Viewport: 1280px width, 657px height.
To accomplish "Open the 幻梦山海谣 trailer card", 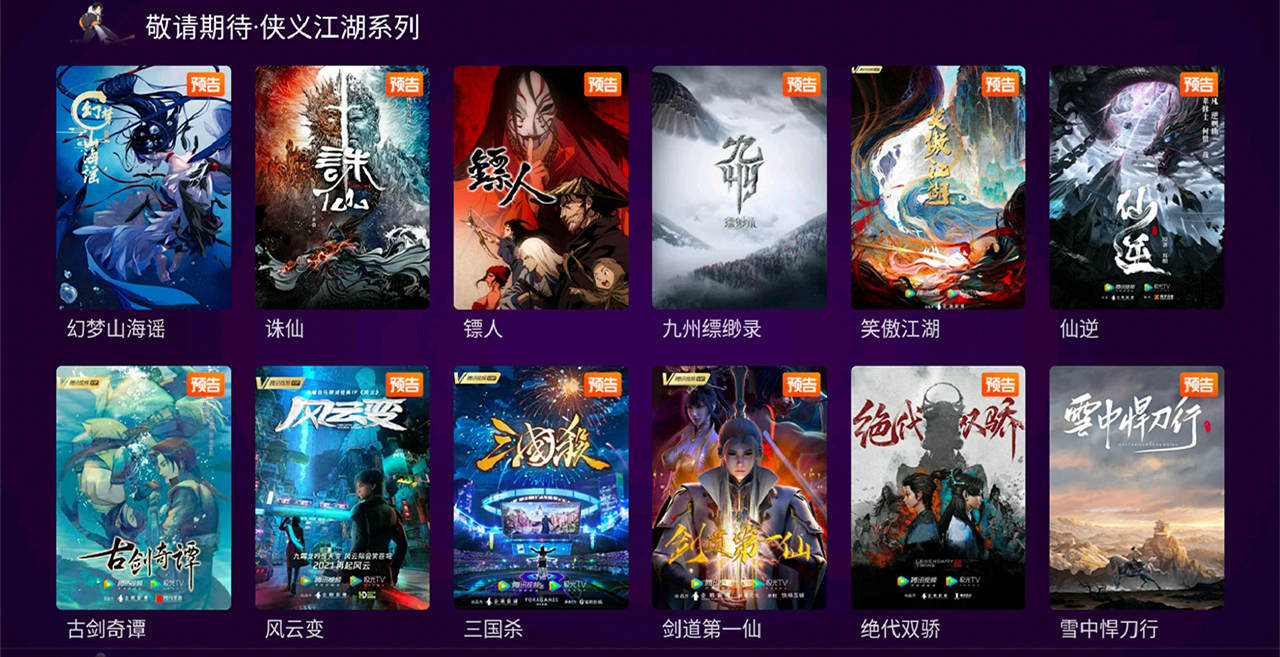I will (x=143, y=188).
